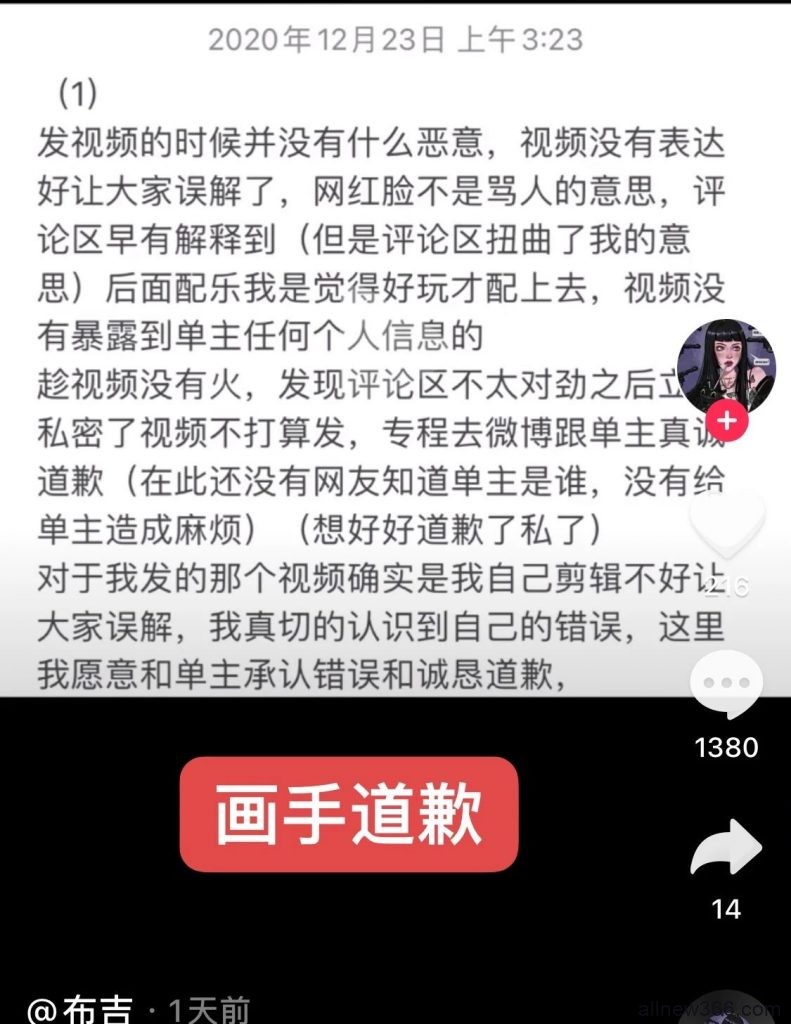Share this video via the arrow icon
This screenshot has width=791, height=1024.
727,849
